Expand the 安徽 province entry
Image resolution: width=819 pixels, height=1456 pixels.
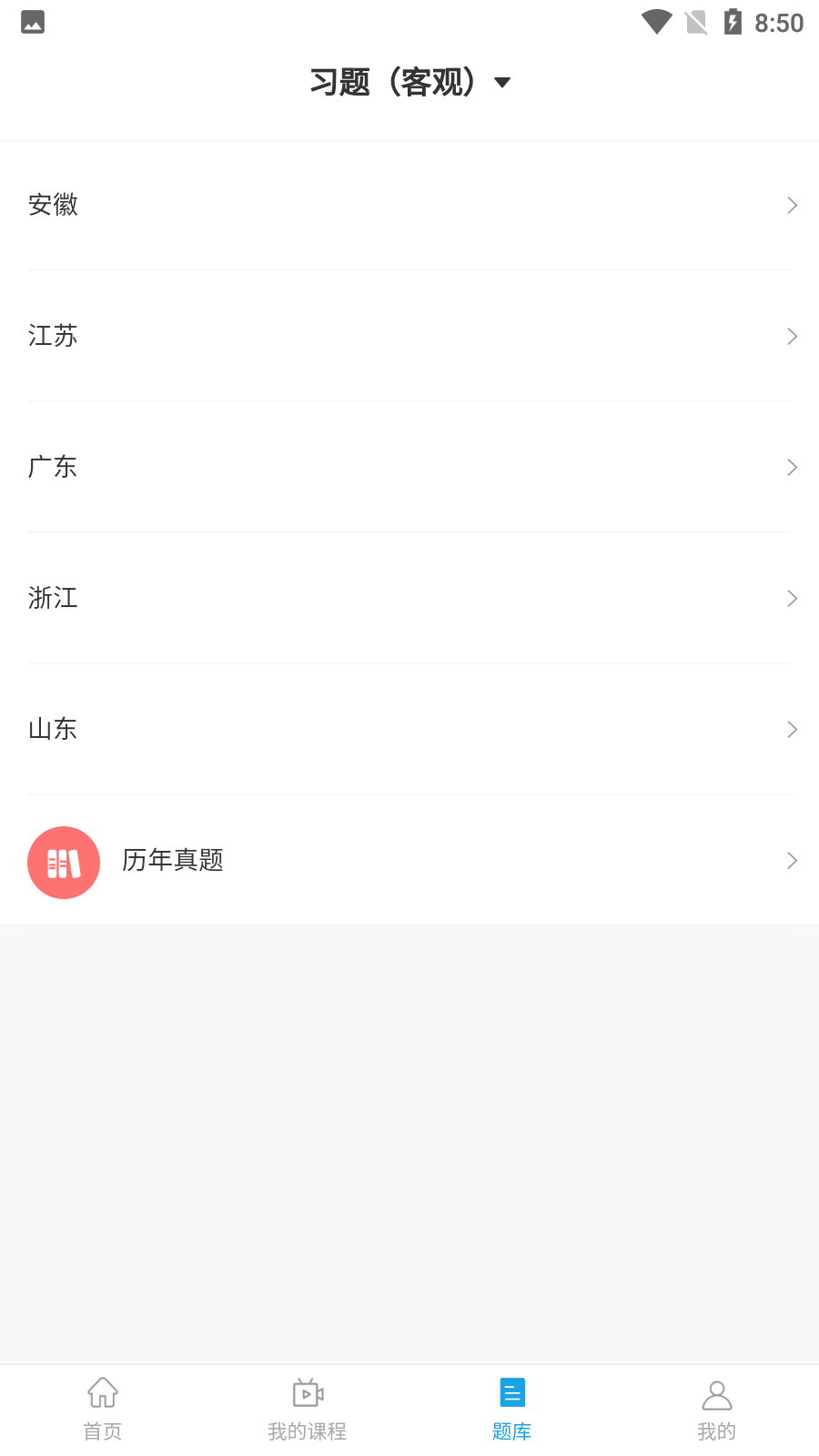409,205
